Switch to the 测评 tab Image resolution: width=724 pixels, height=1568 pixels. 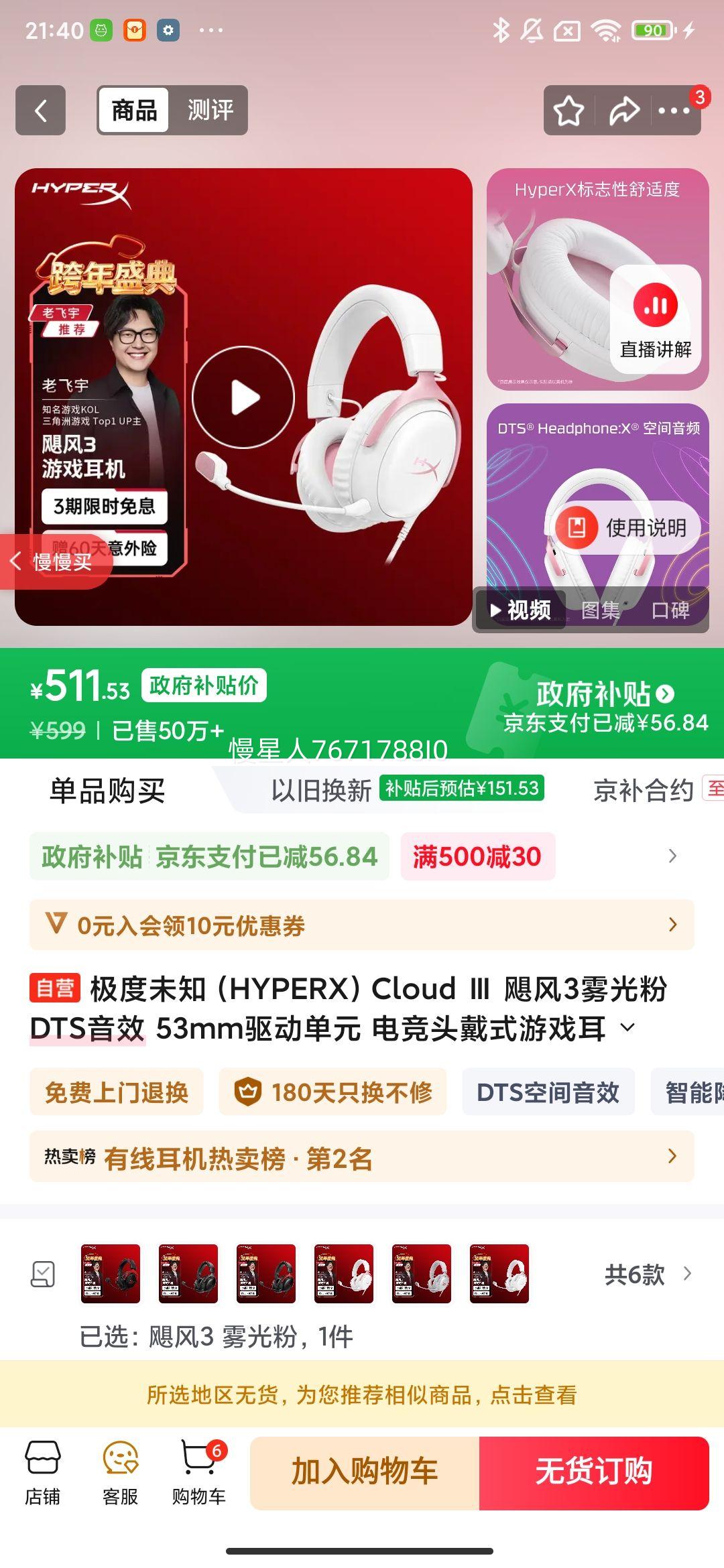(210, 110)
